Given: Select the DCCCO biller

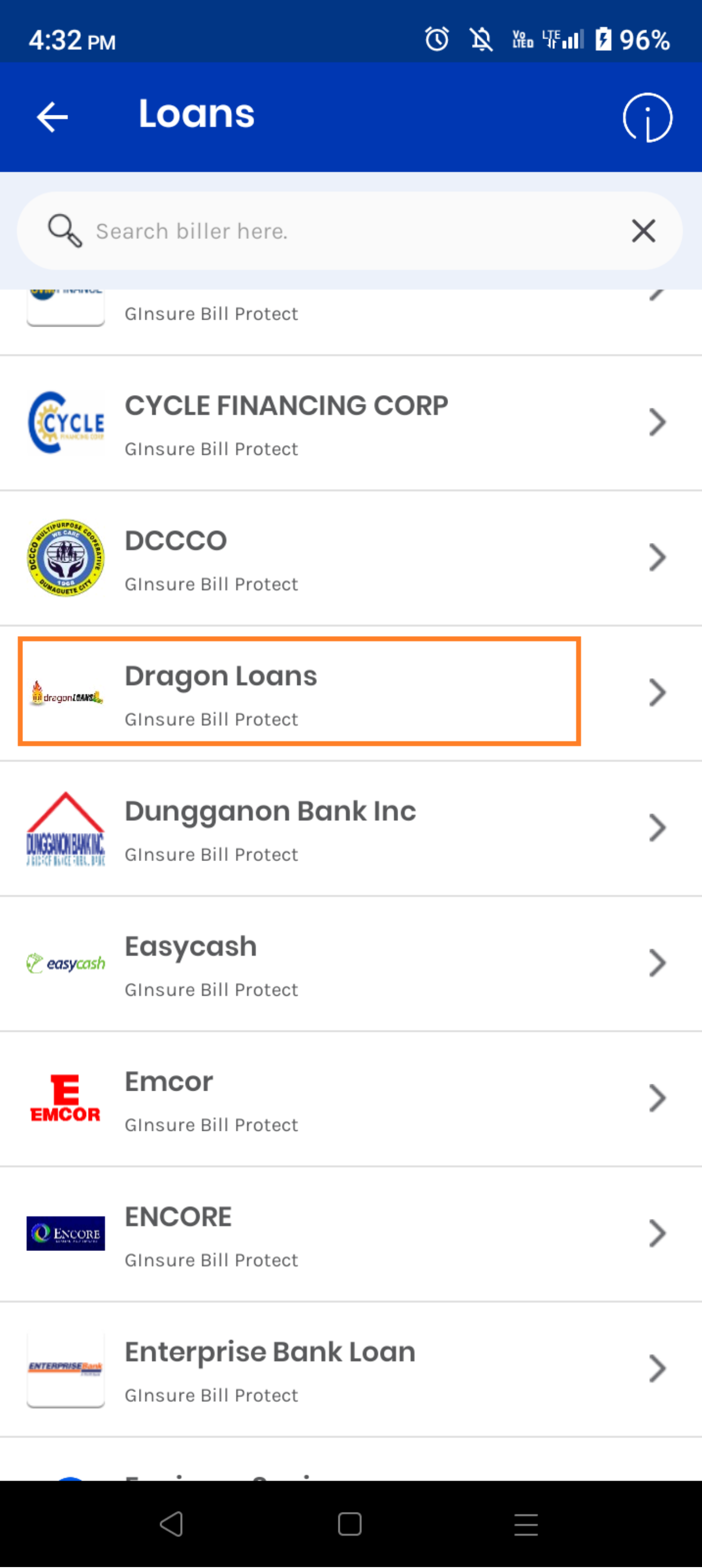Looking at the screenshot, I should click(x=351, y=558).
